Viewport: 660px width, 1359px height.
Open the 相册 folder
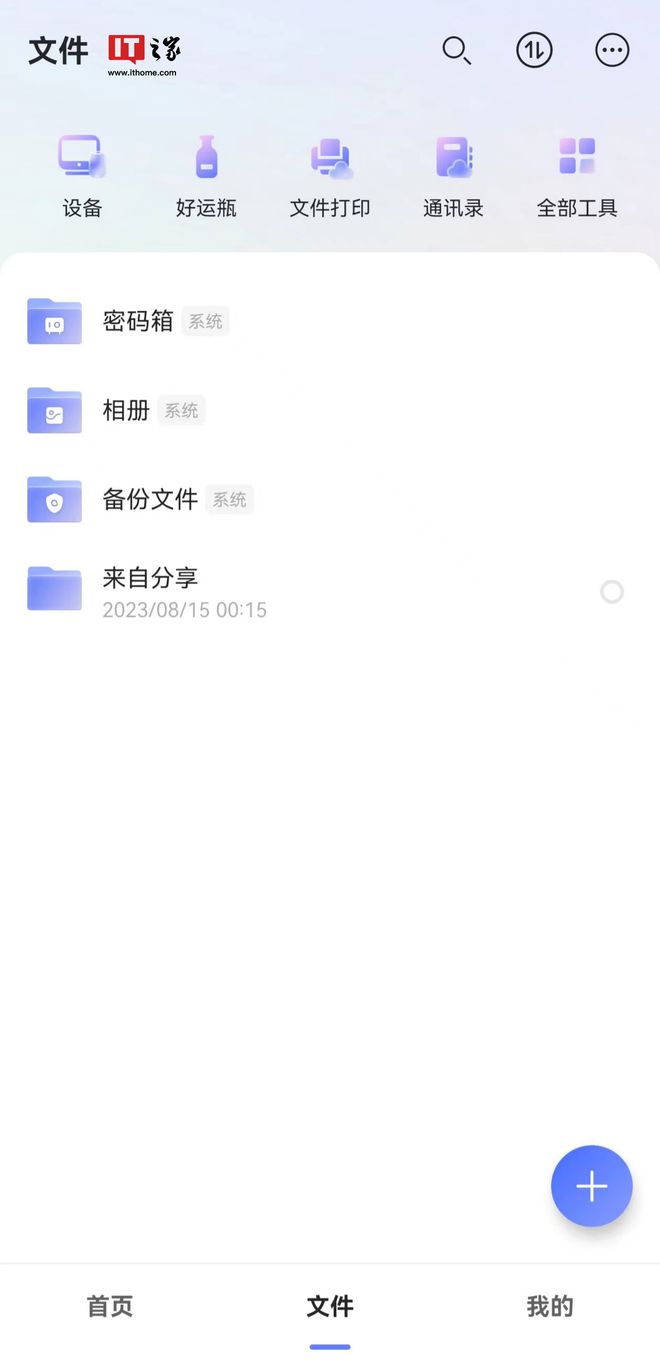[x=330, y=410]
